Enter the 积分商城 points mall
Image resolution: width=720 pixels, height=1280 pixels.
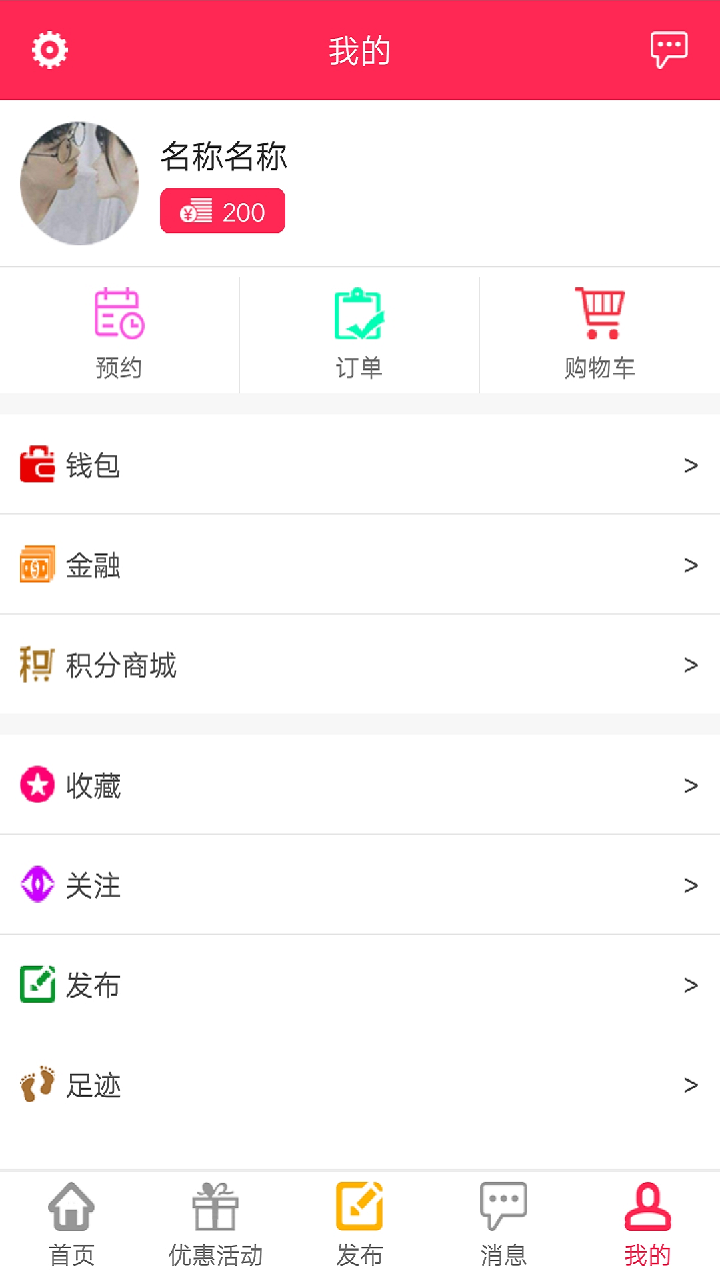[x=359, y=665]
